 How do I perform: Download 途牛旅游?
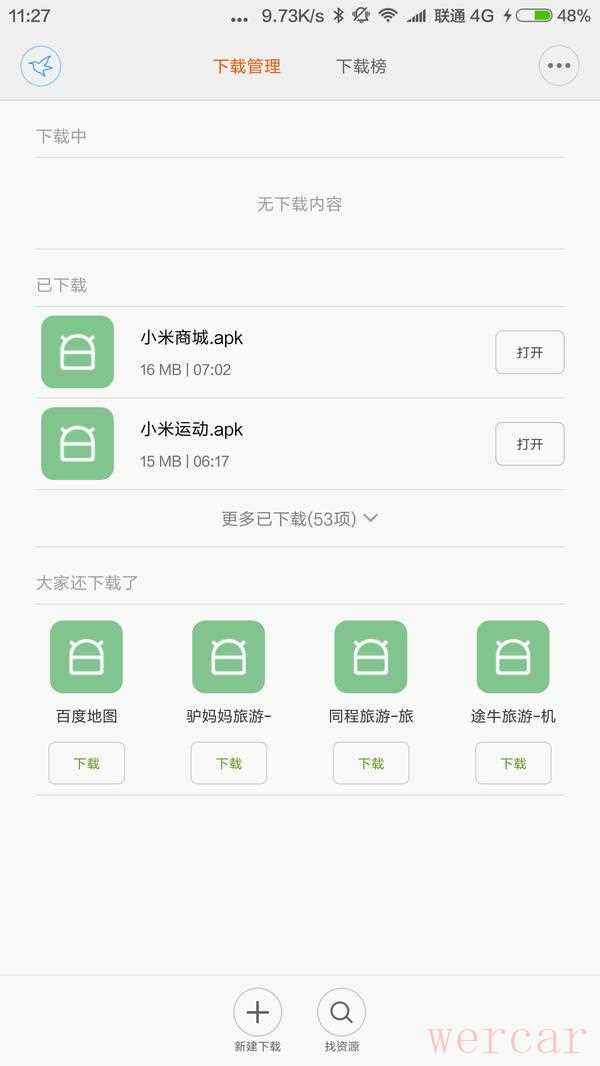click(513, 763)
